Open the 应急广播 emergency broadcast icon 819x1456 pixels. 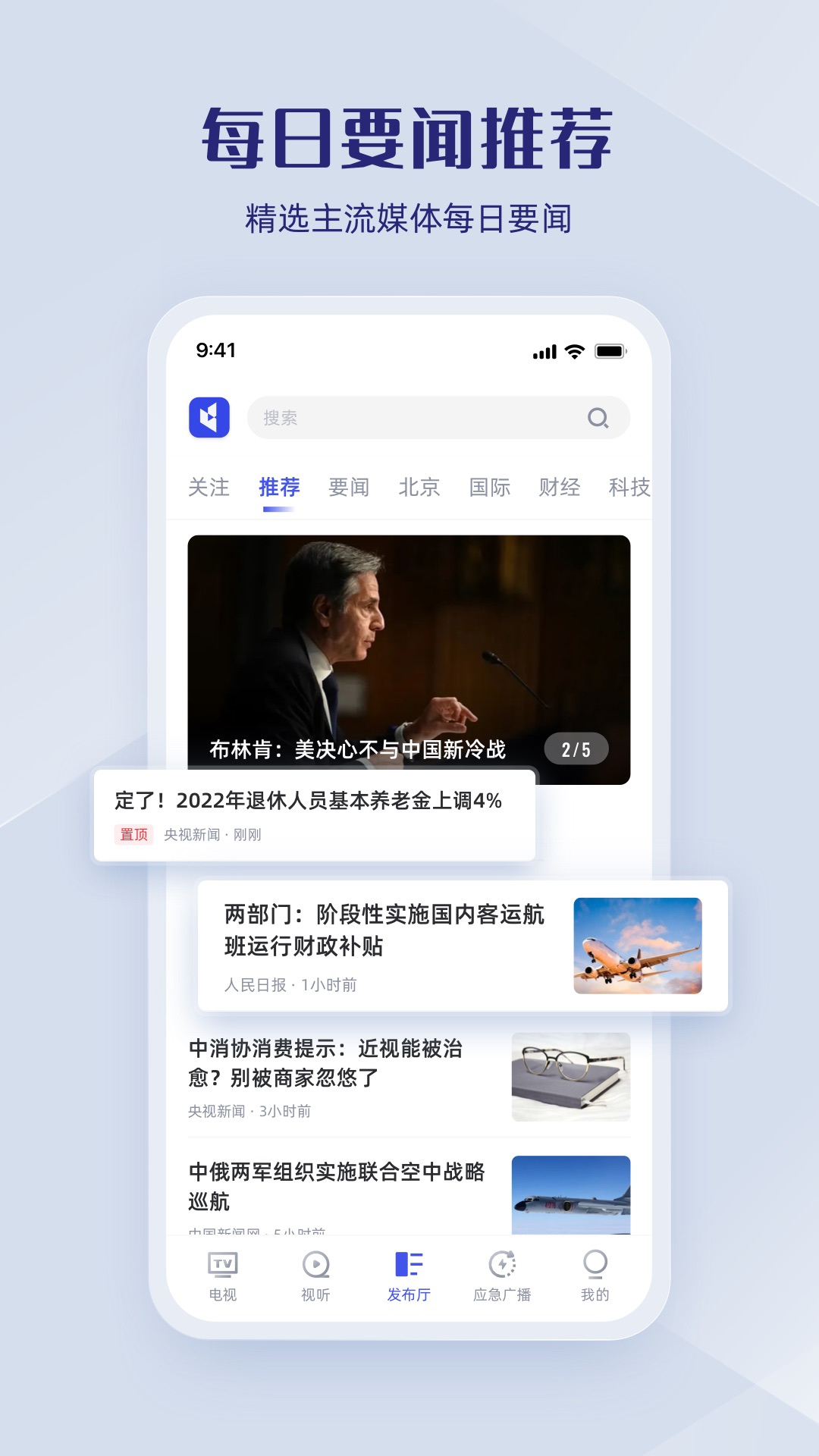coord(503,1263)
